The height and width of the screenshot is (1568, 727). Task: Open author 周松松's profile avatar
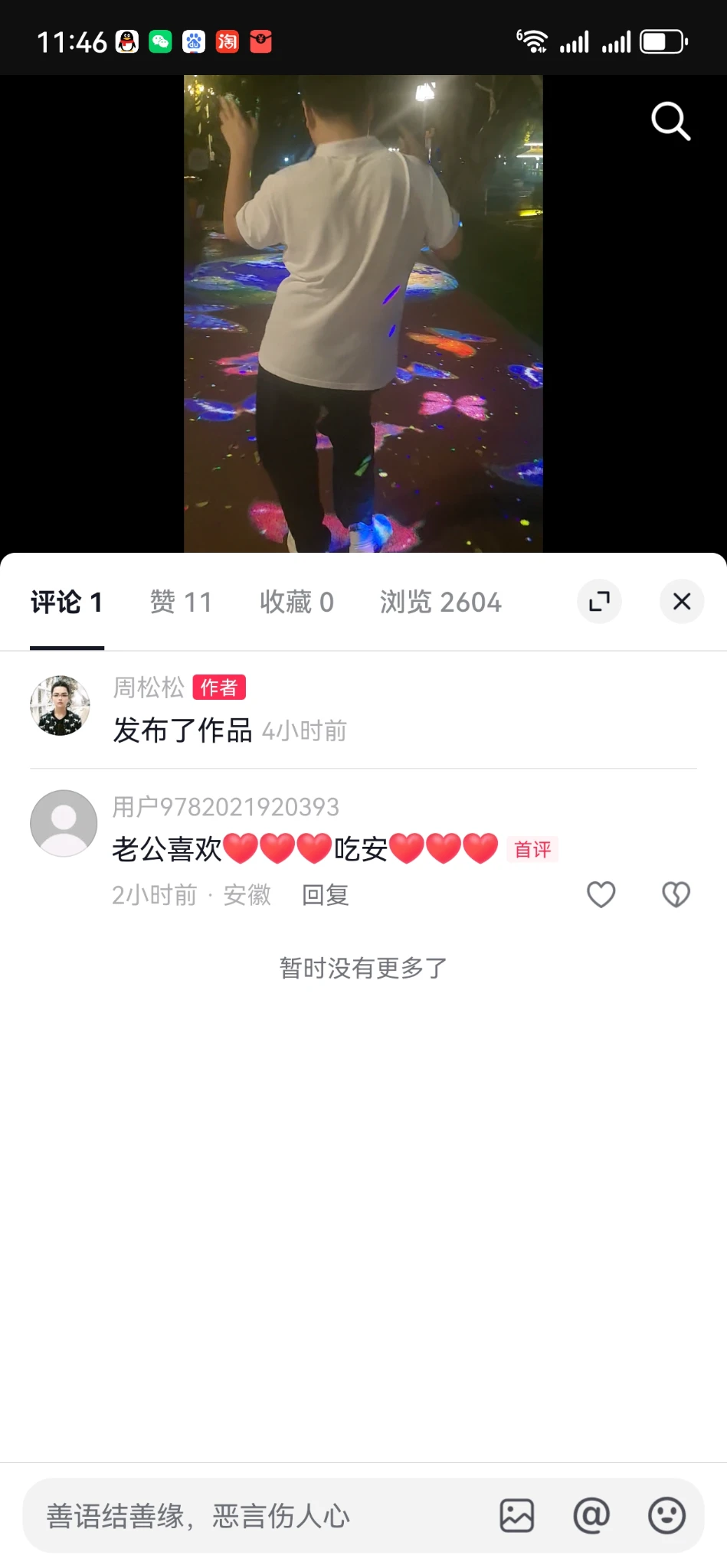pyautogui.click(x=60, y=706)
